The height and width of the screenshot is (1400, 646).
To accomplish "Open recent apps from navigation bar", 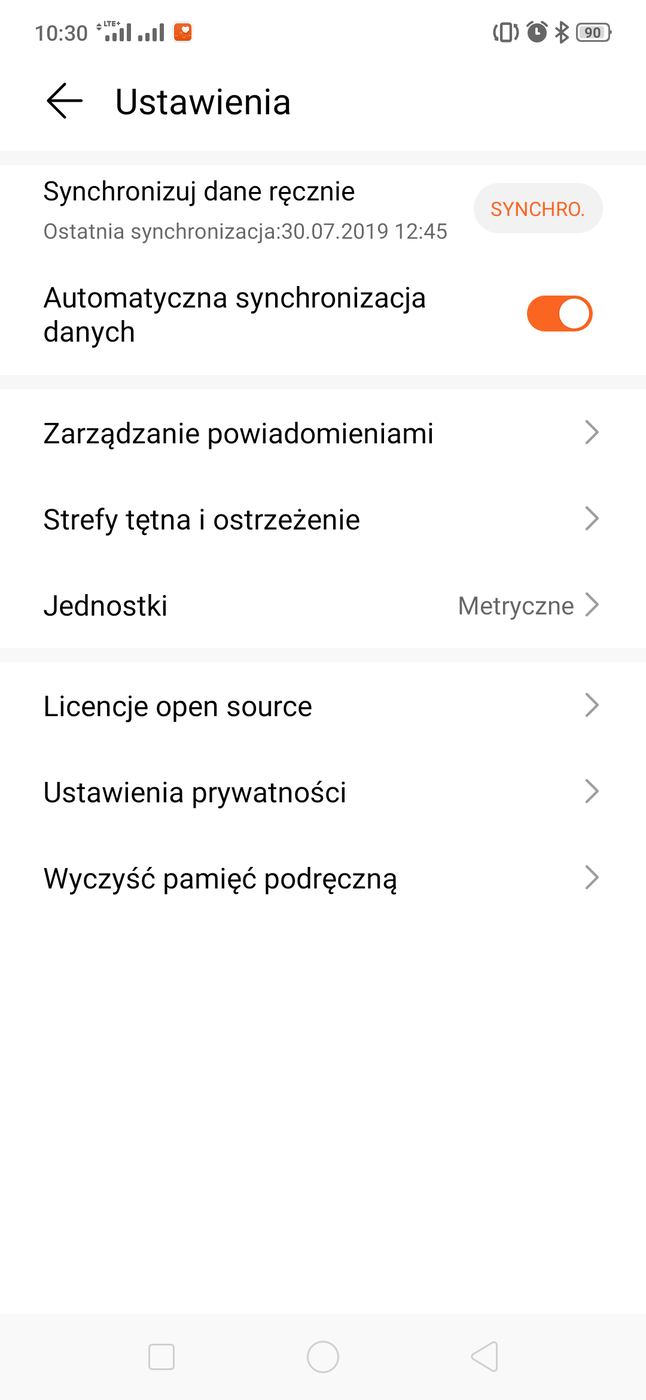I will (161, 1357).
